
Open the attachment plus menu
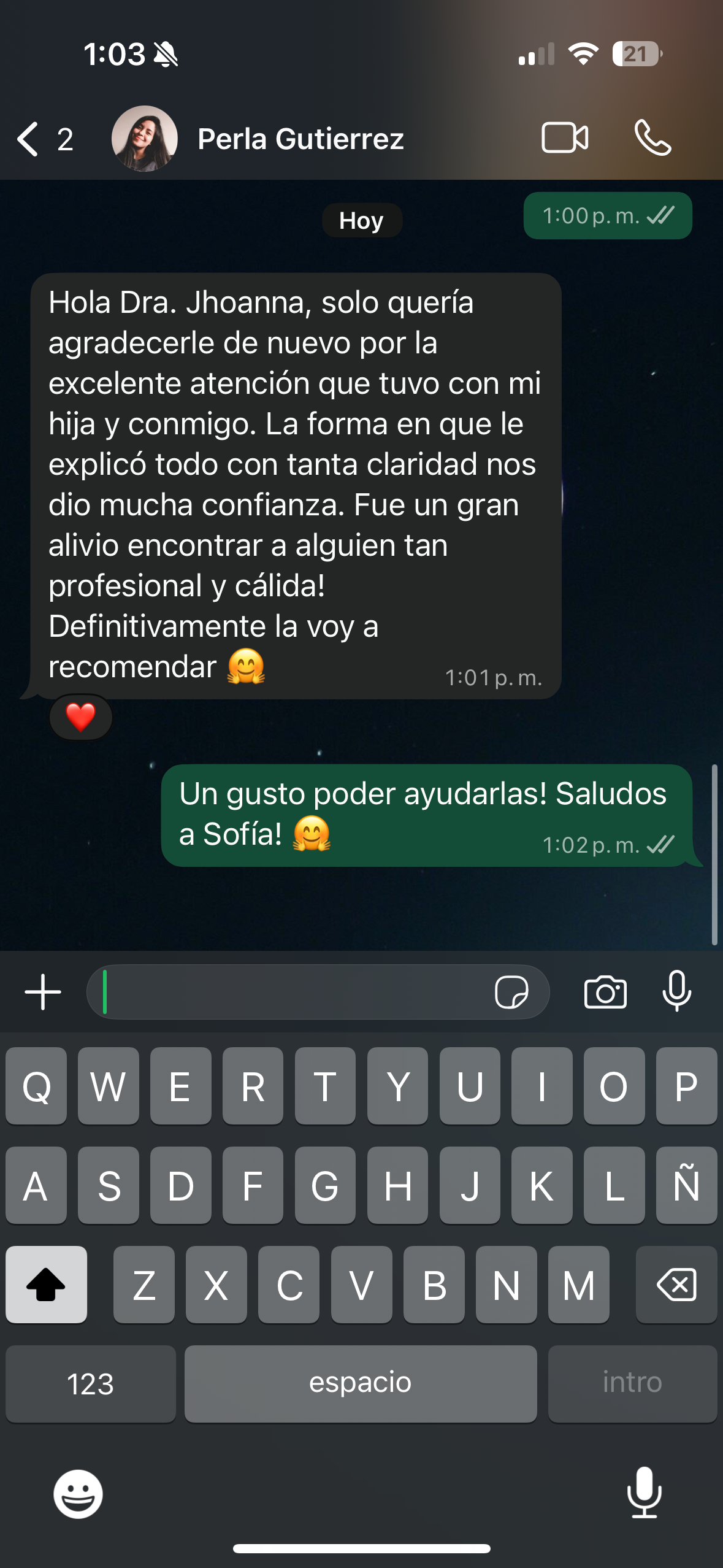click(x=43, y=992)
